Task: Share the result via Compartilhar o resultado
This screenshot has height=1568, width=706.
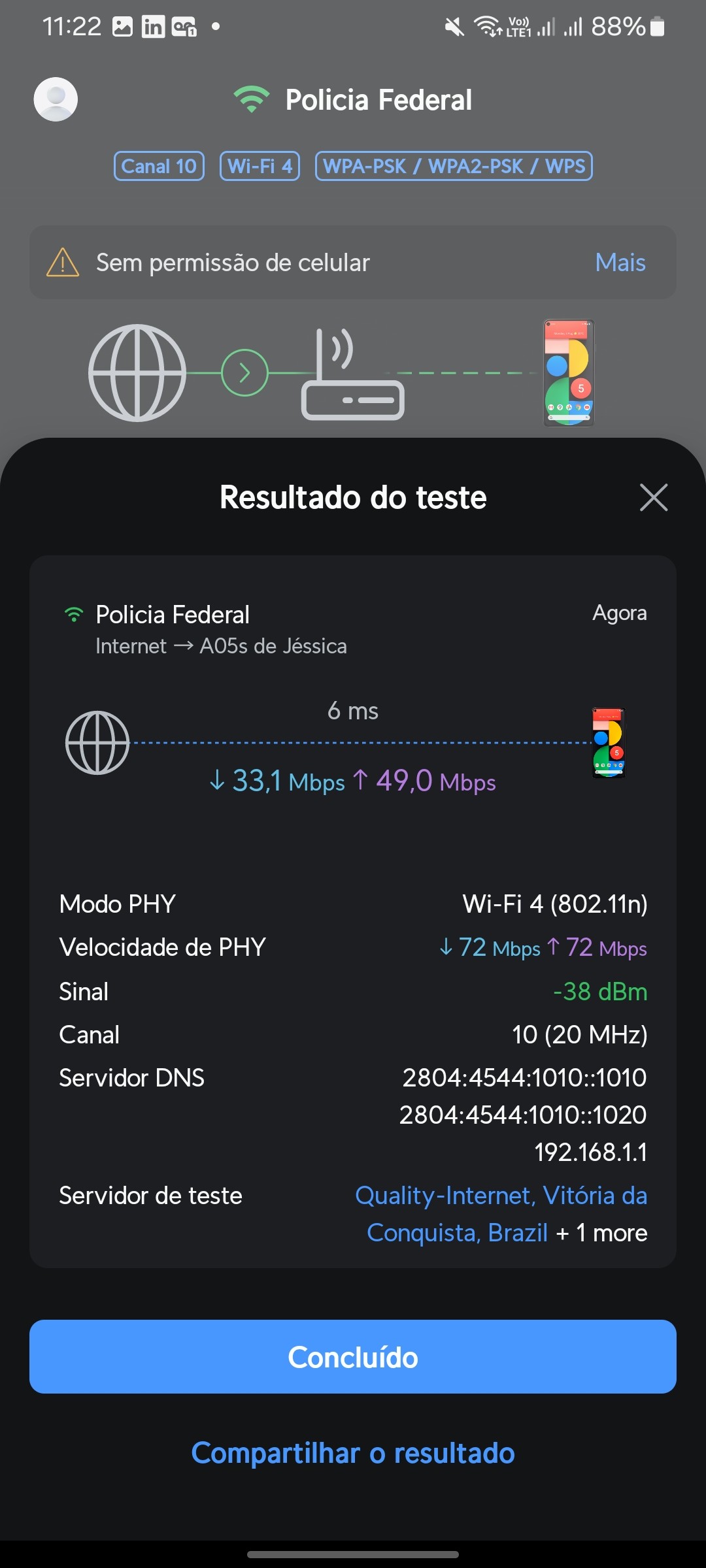Action: [353, 1453]
